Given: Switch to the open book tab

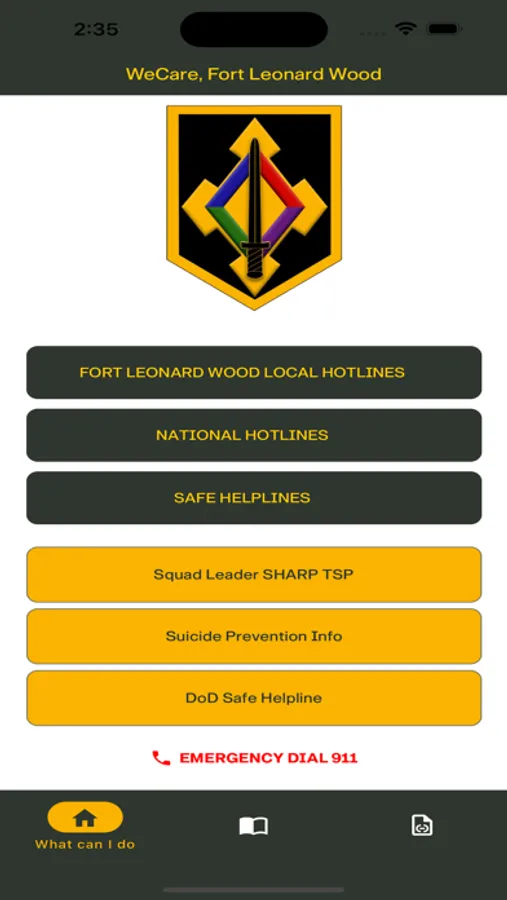Looking at the screenshot, I should tap(253, 826).
